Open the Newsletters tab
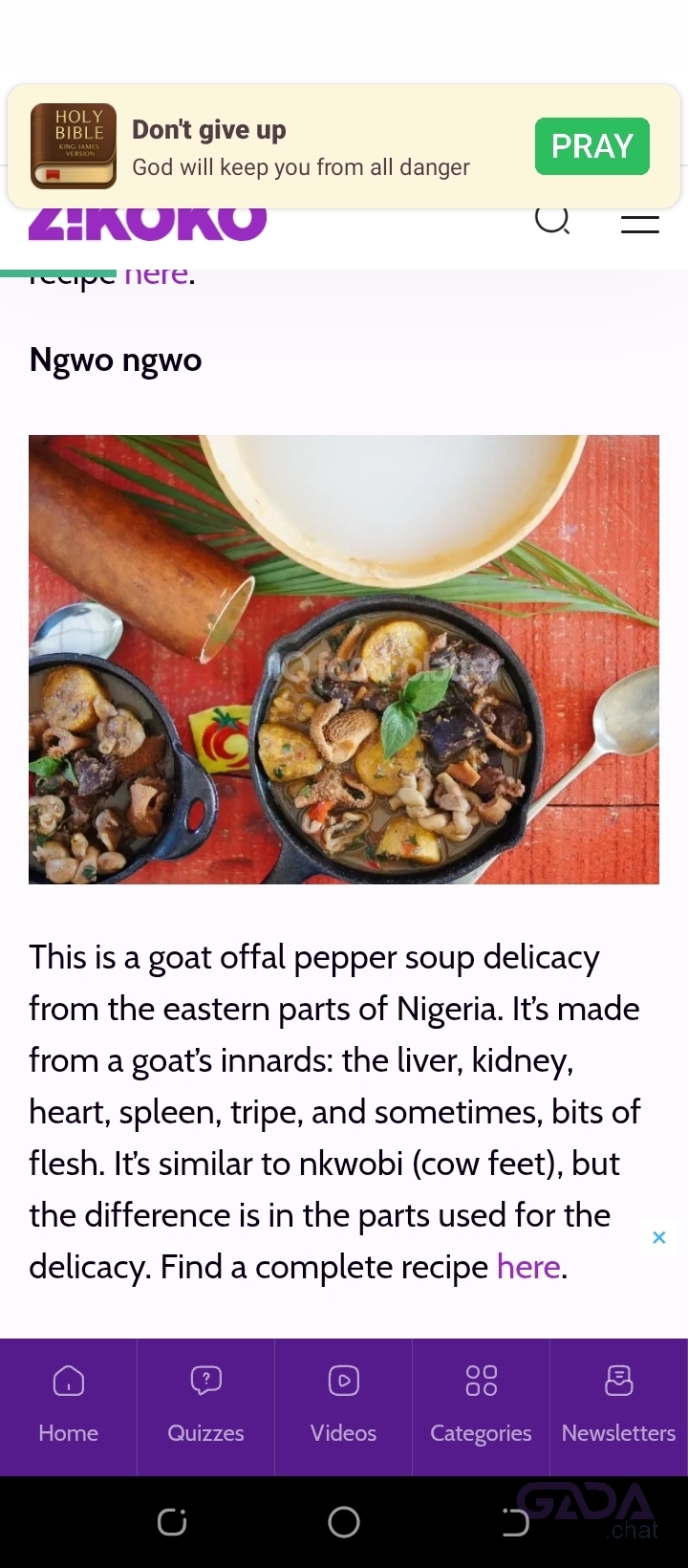The image size is (688, 1568). (x=618, y=1405)
